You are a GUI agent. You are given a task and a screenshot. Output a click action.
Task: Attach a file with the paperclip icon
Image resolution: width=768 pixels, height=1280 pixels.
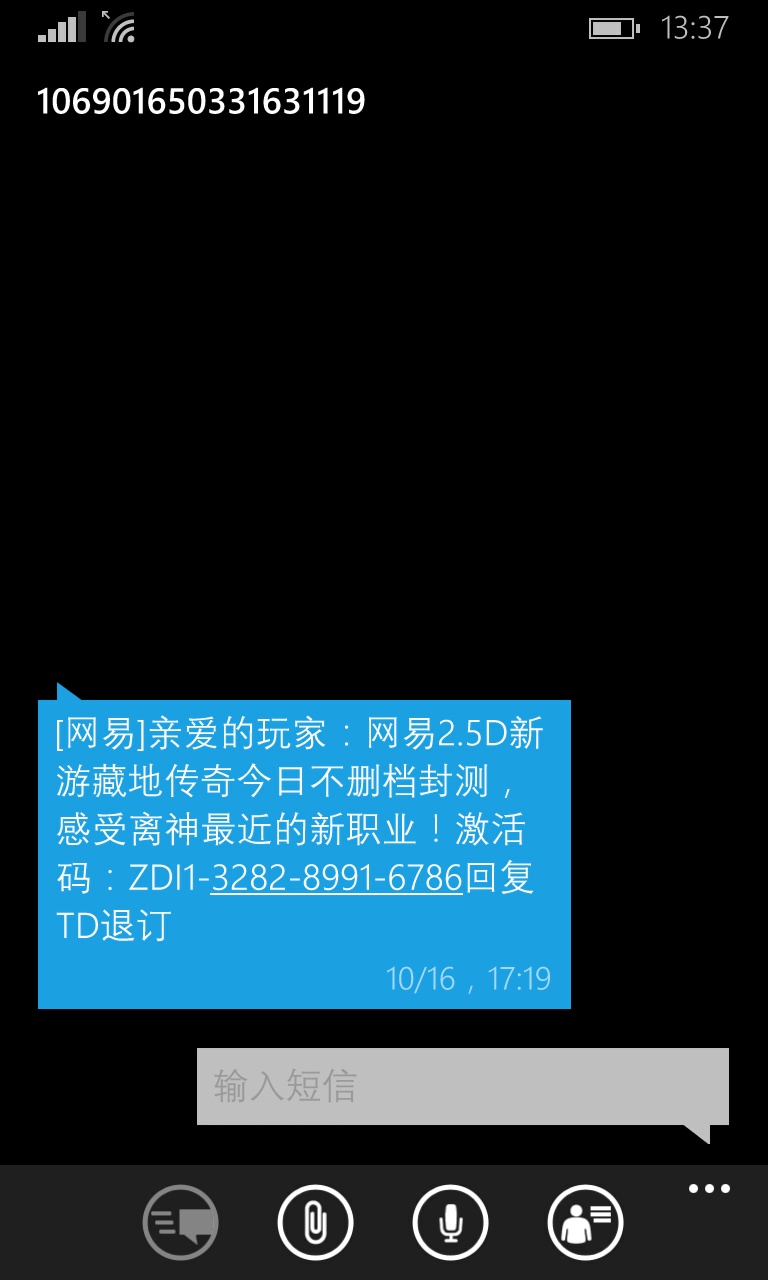point(316,1221)
